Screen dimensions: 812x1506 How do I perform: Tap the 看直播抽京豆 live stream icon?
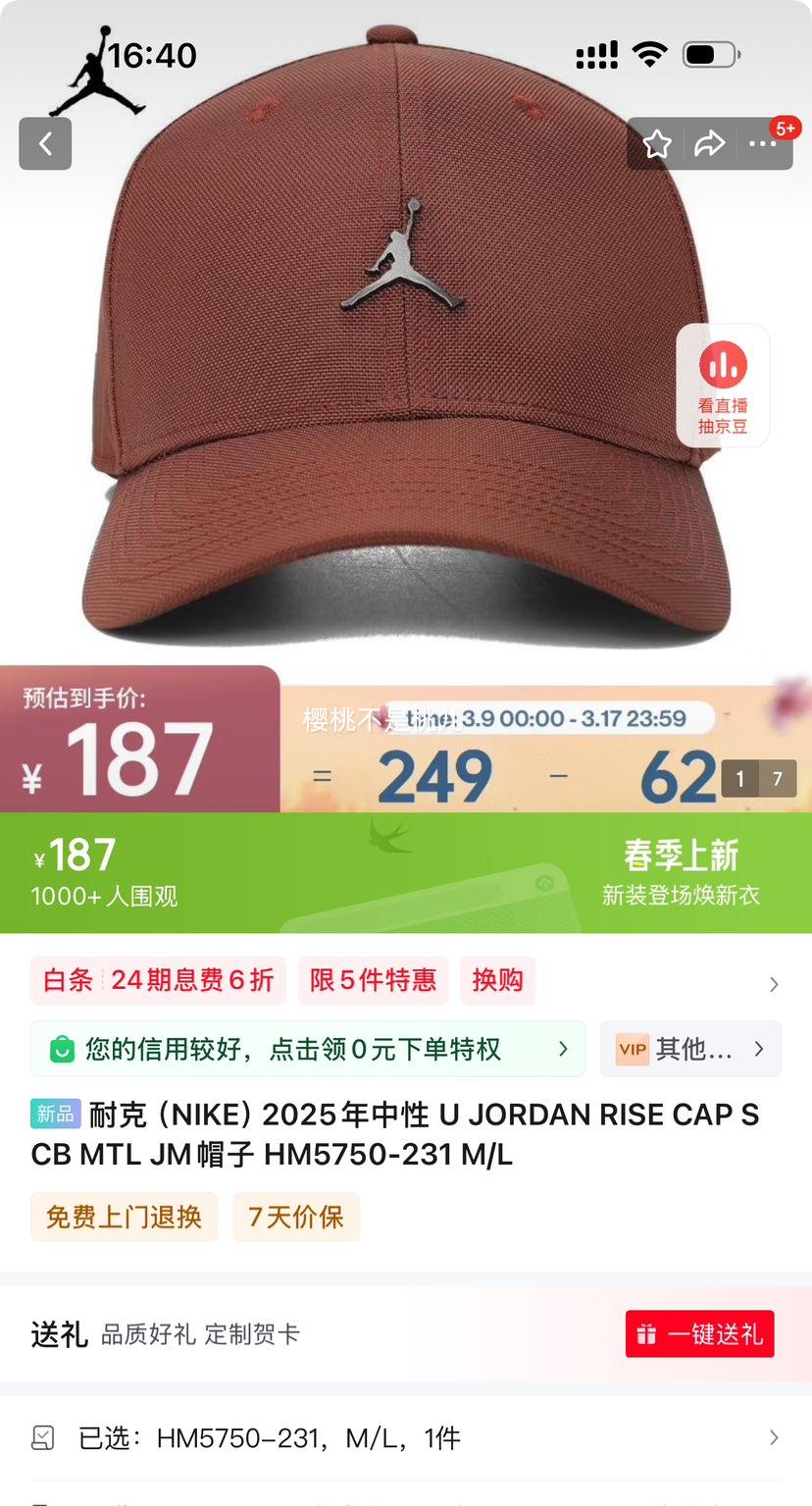pos(723,385)
